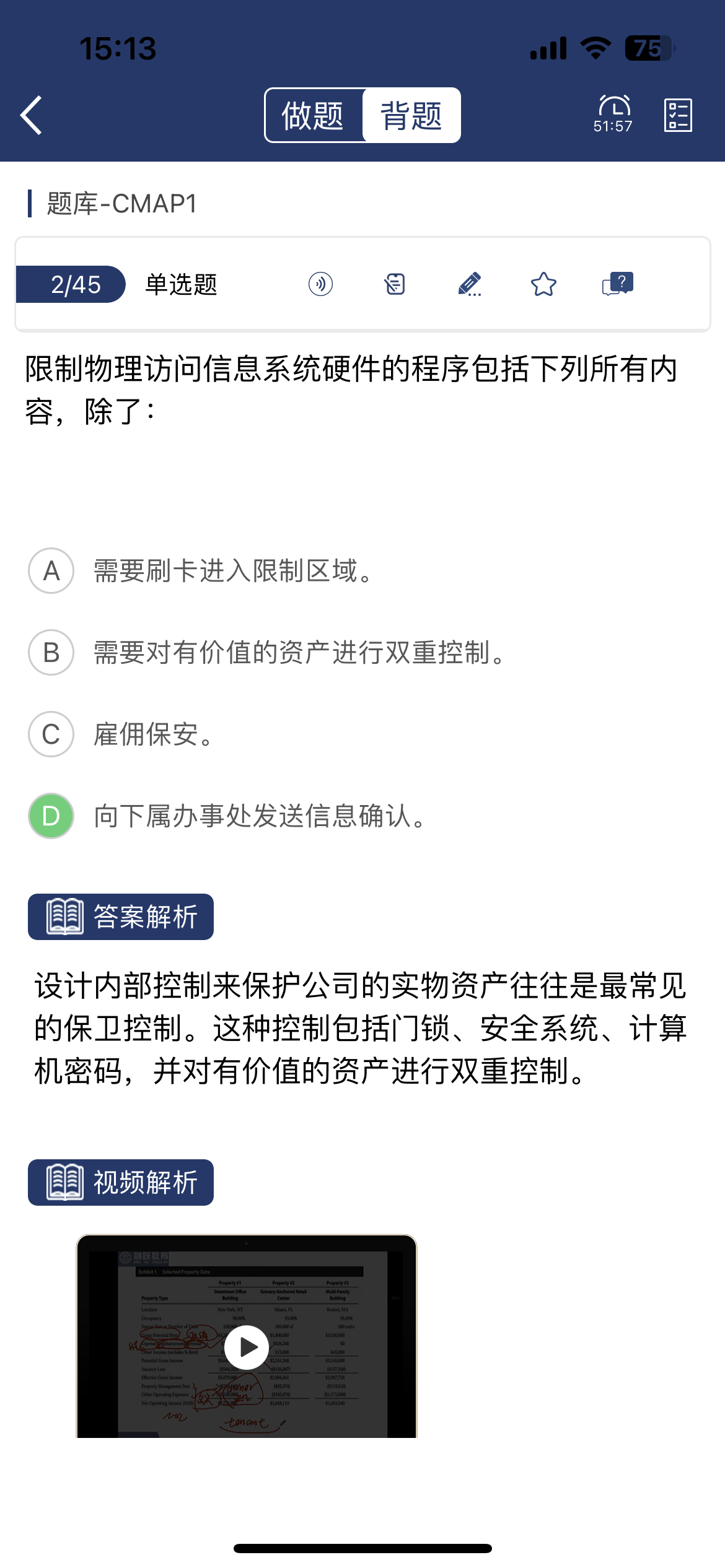Switch to the 做题 mode
The width and height of the screenshot is (725, 1568).
click(313, 115)
